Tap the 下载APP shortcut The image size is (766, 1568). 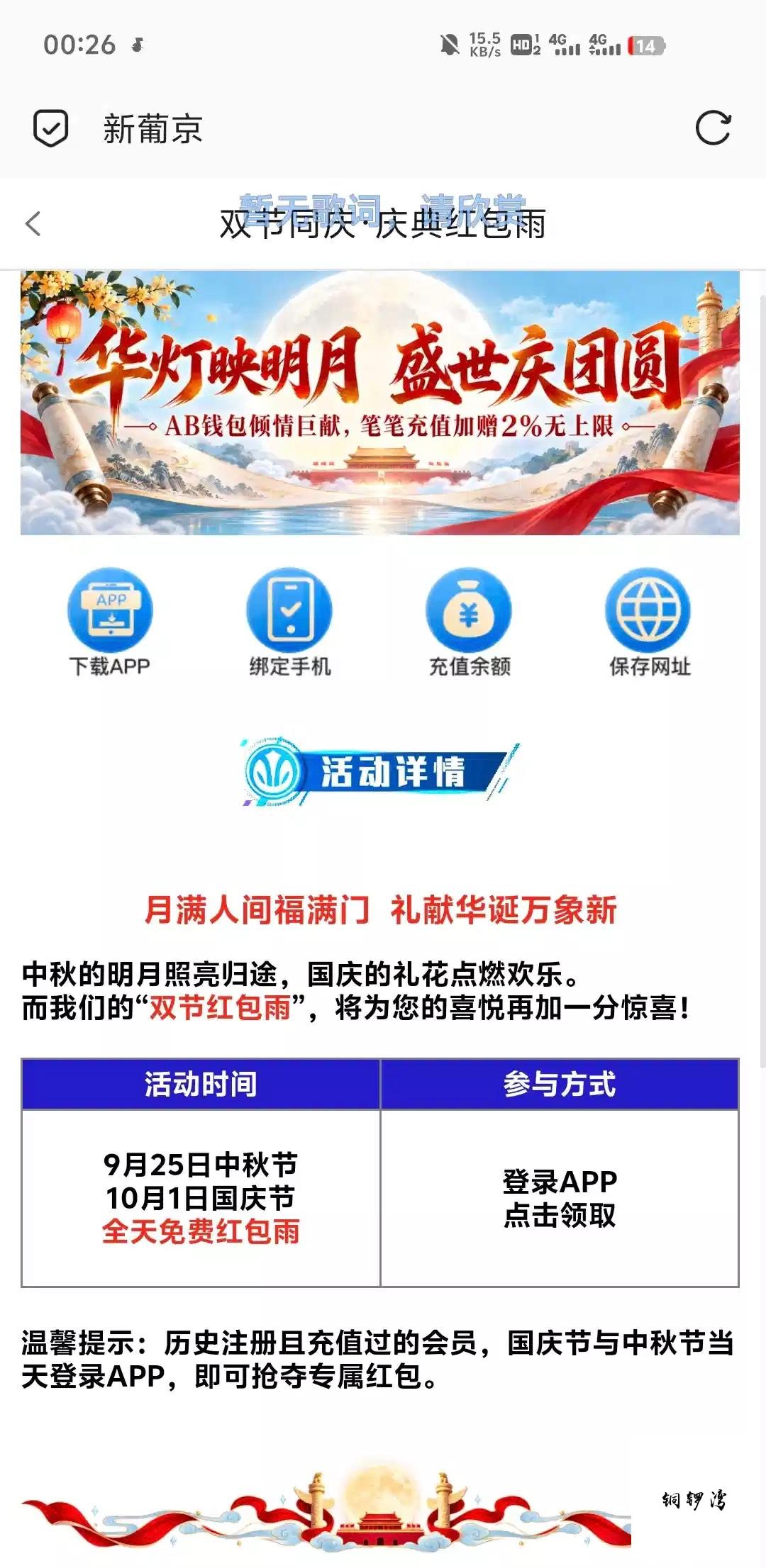coord(110,623)
